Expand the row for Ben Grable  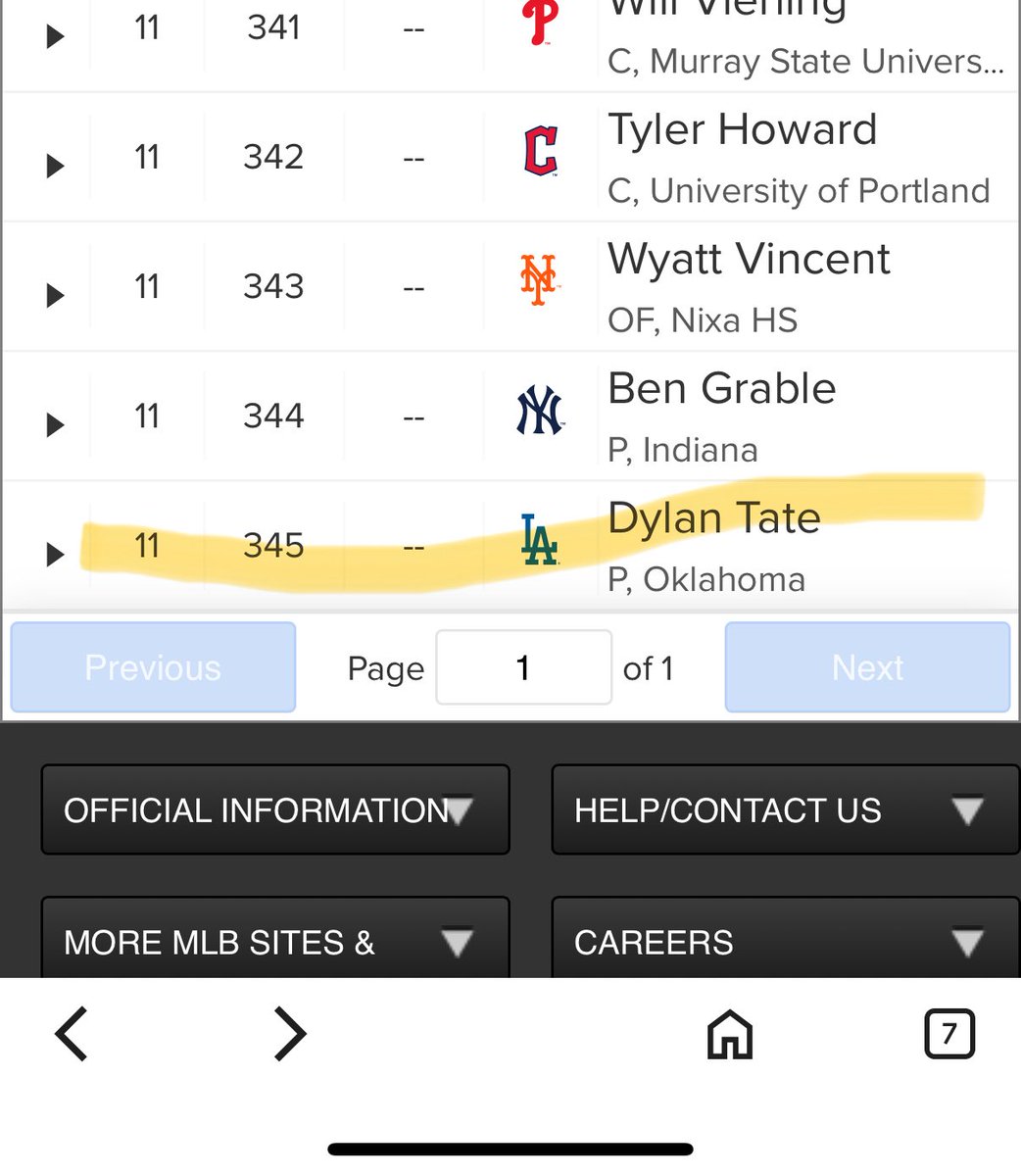[x=56, y=424]
